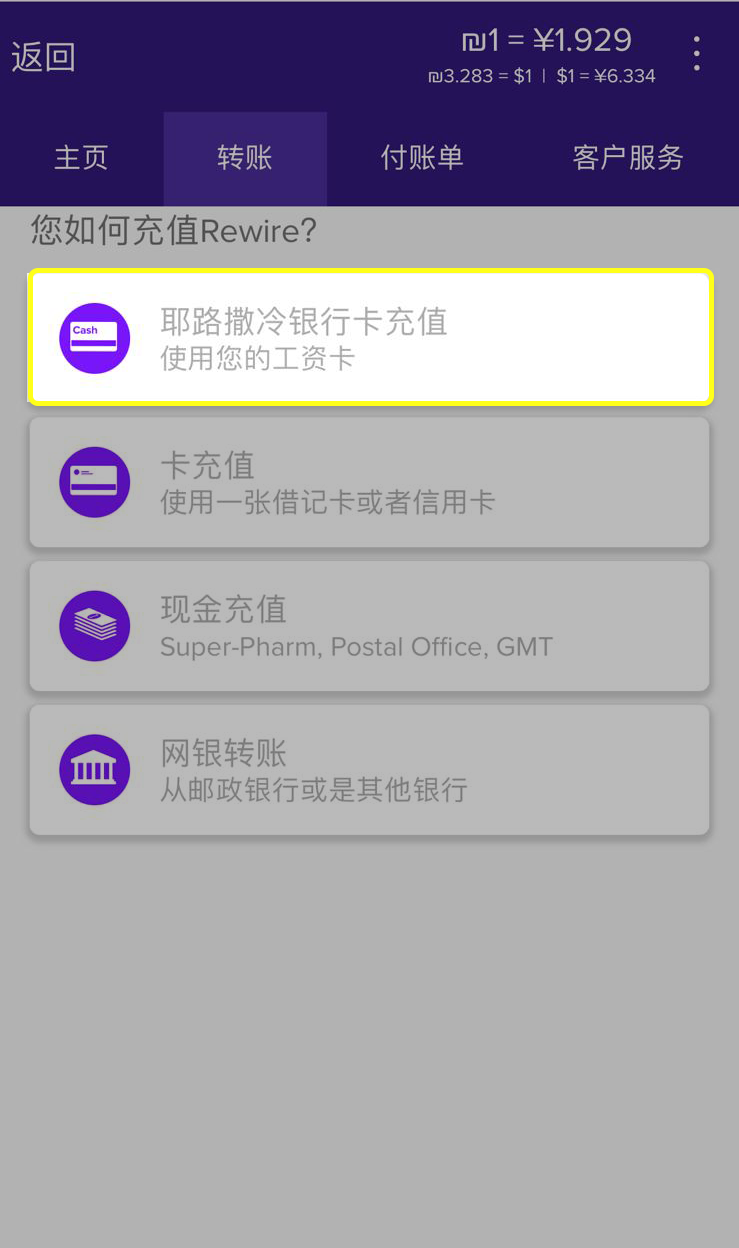Select the 转账 tab
The height and width of the screenshot is (1248, 739).
coord(245,158)
